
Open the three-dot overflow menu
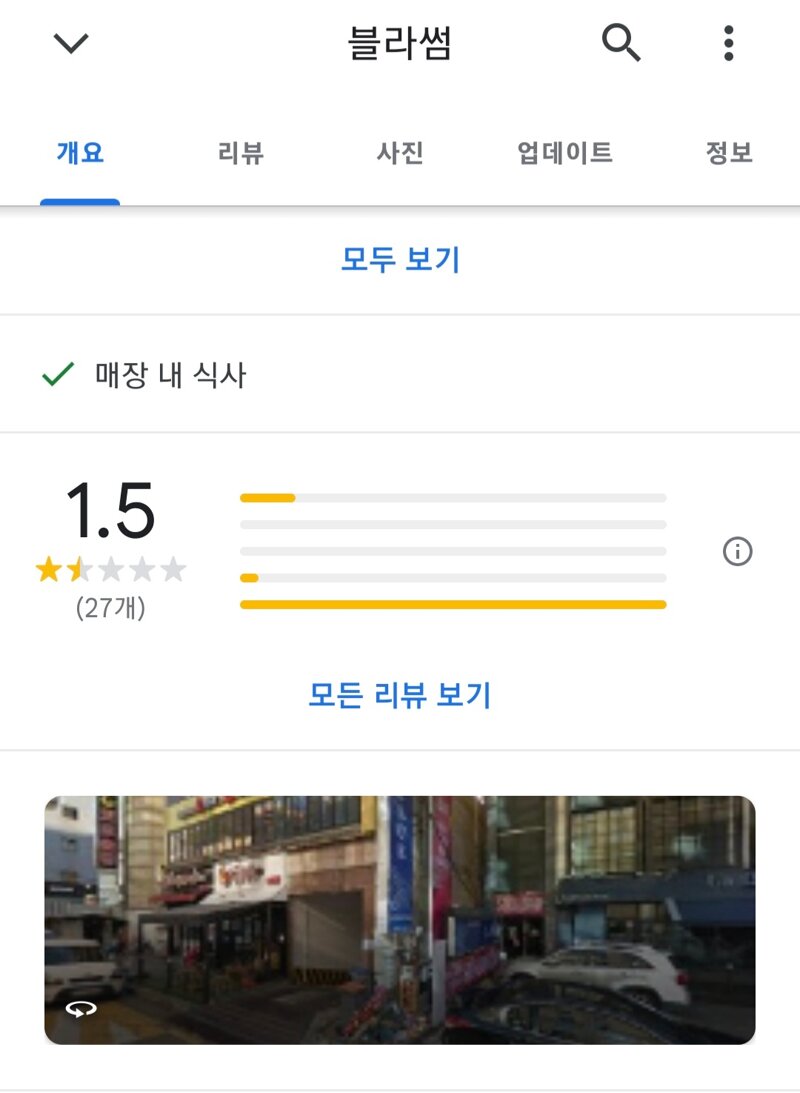[x=729, y=43]
